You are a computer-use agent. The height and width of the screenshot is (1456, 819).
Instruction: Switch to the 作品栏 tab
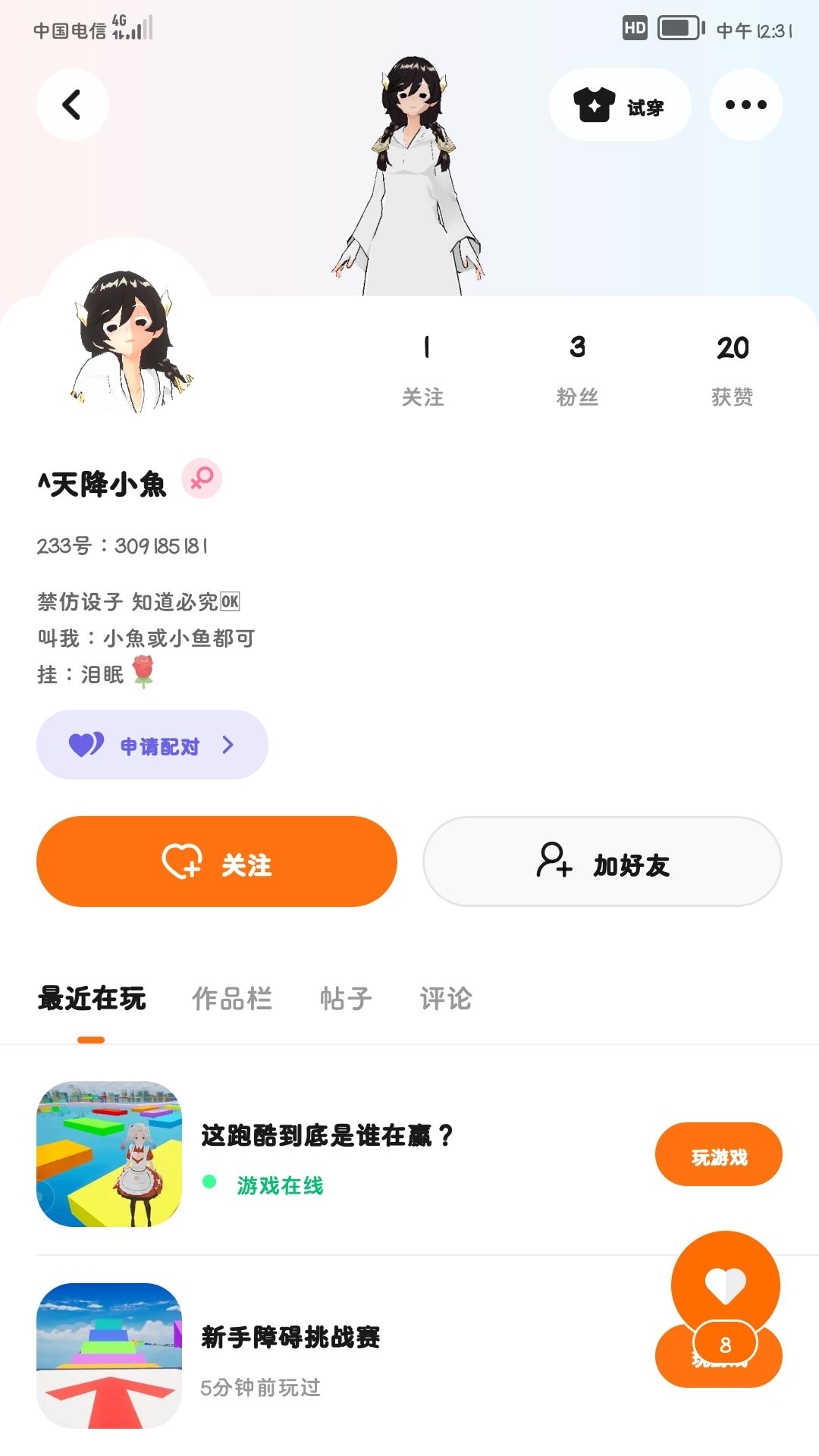pos(231,998)
